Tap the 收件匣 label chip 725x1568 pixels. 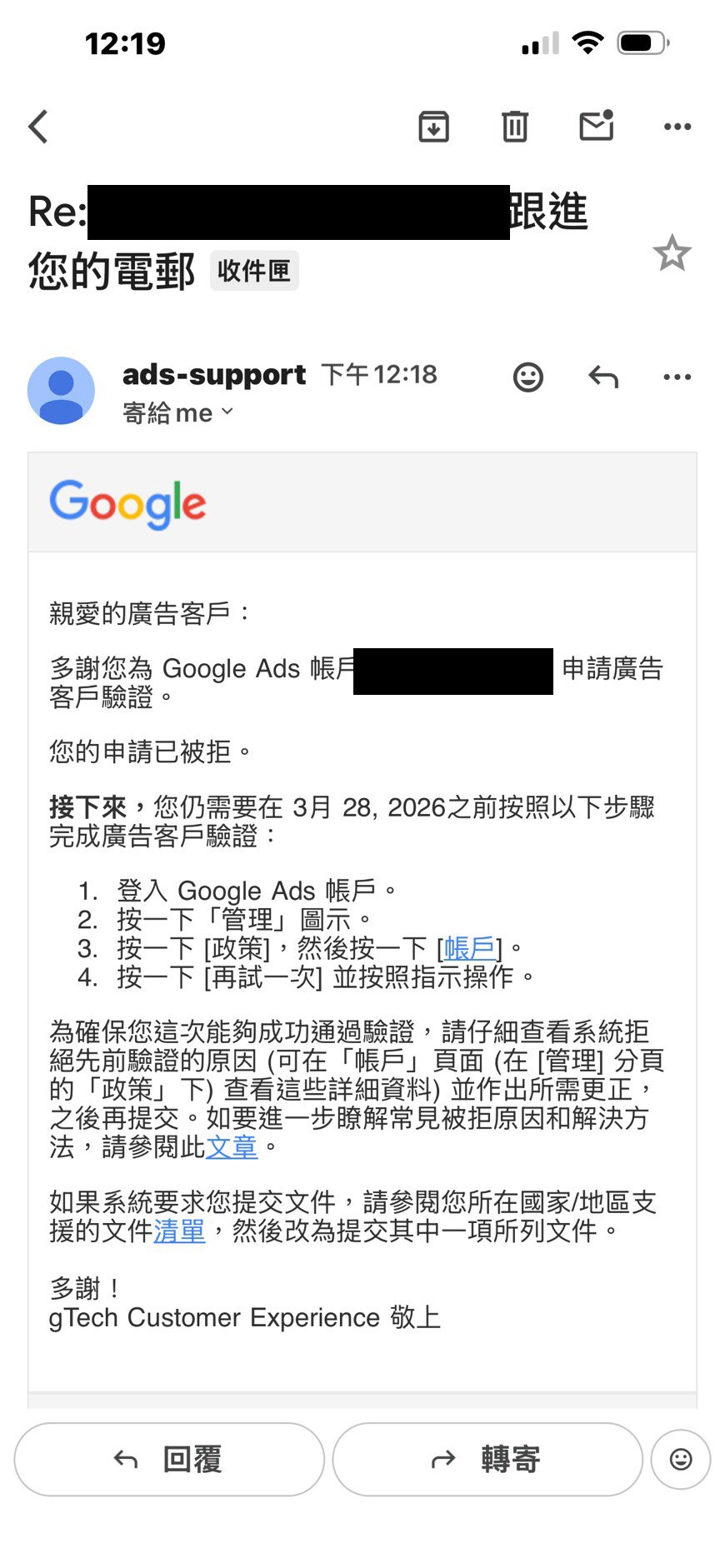click(x=254, y=271)
